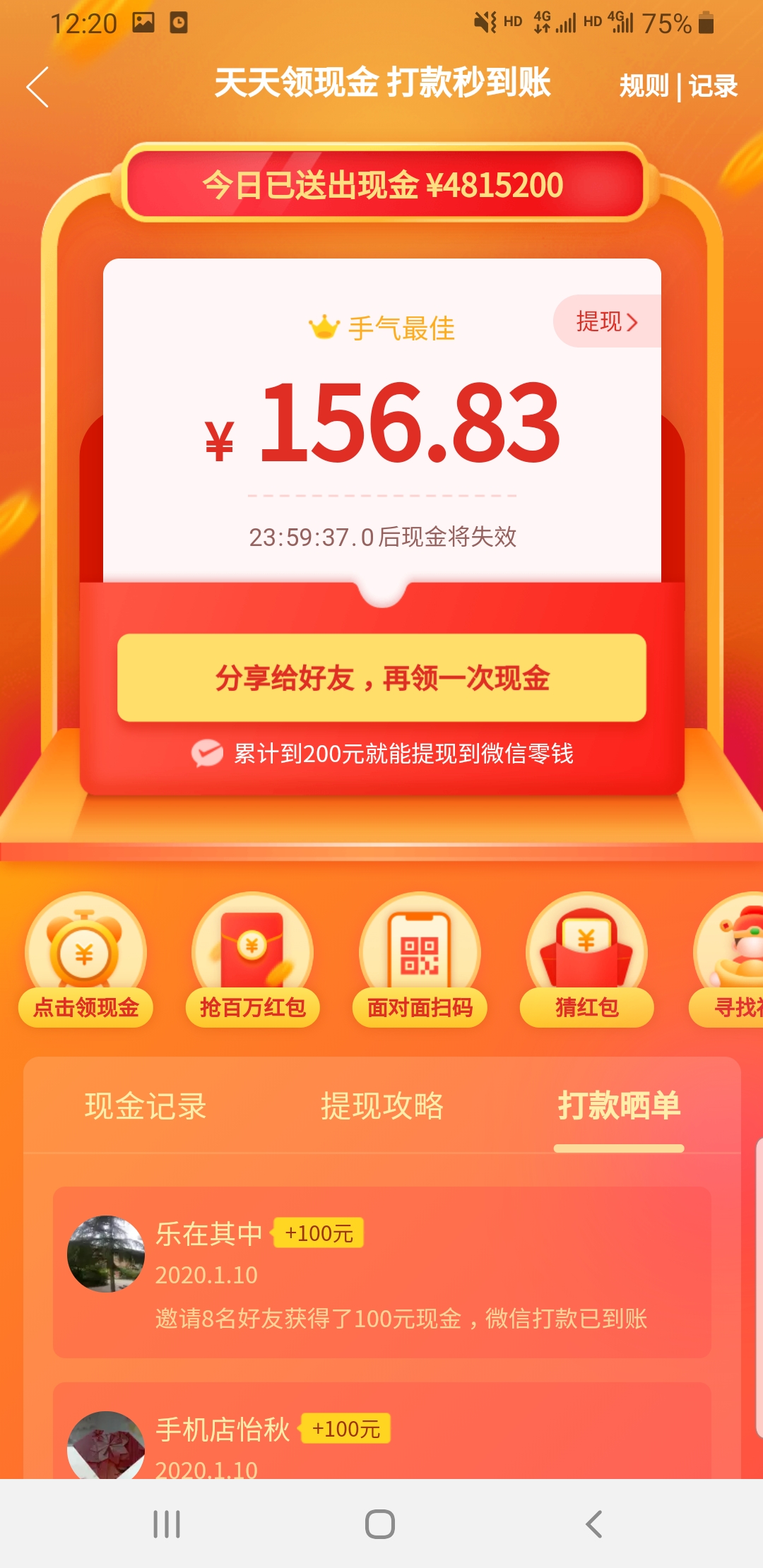The width and height of the screenshot is (763, 1568).
Task: Open 抢百万红包 shortcut
Action: pyautogui.click(x=252, y=961)
